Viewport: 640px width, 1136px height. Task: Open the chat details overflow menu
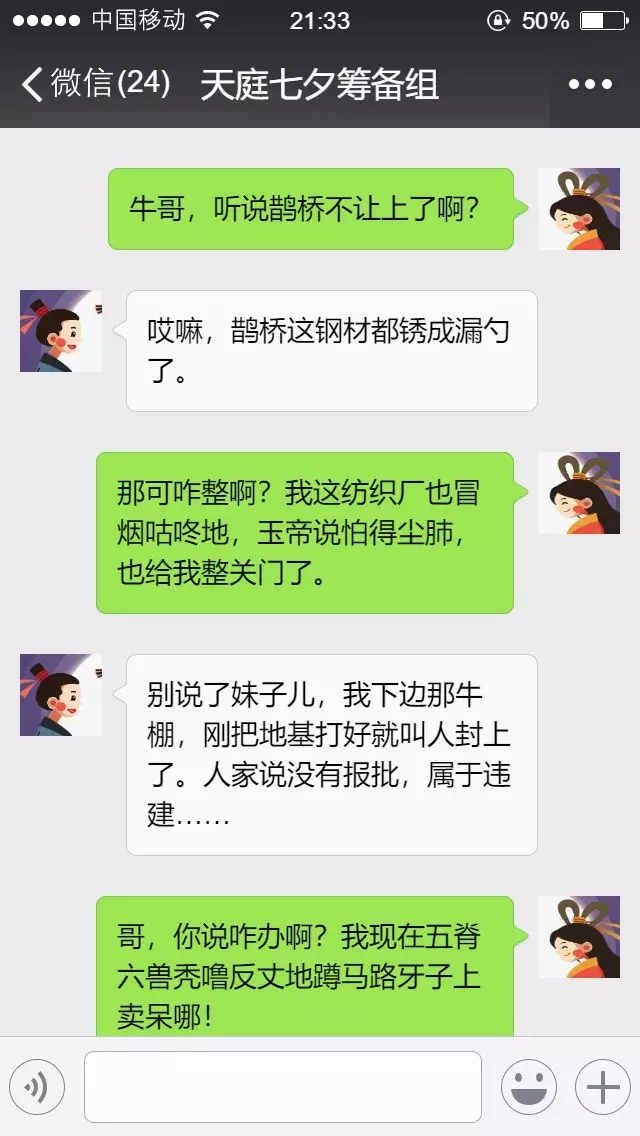590,85
